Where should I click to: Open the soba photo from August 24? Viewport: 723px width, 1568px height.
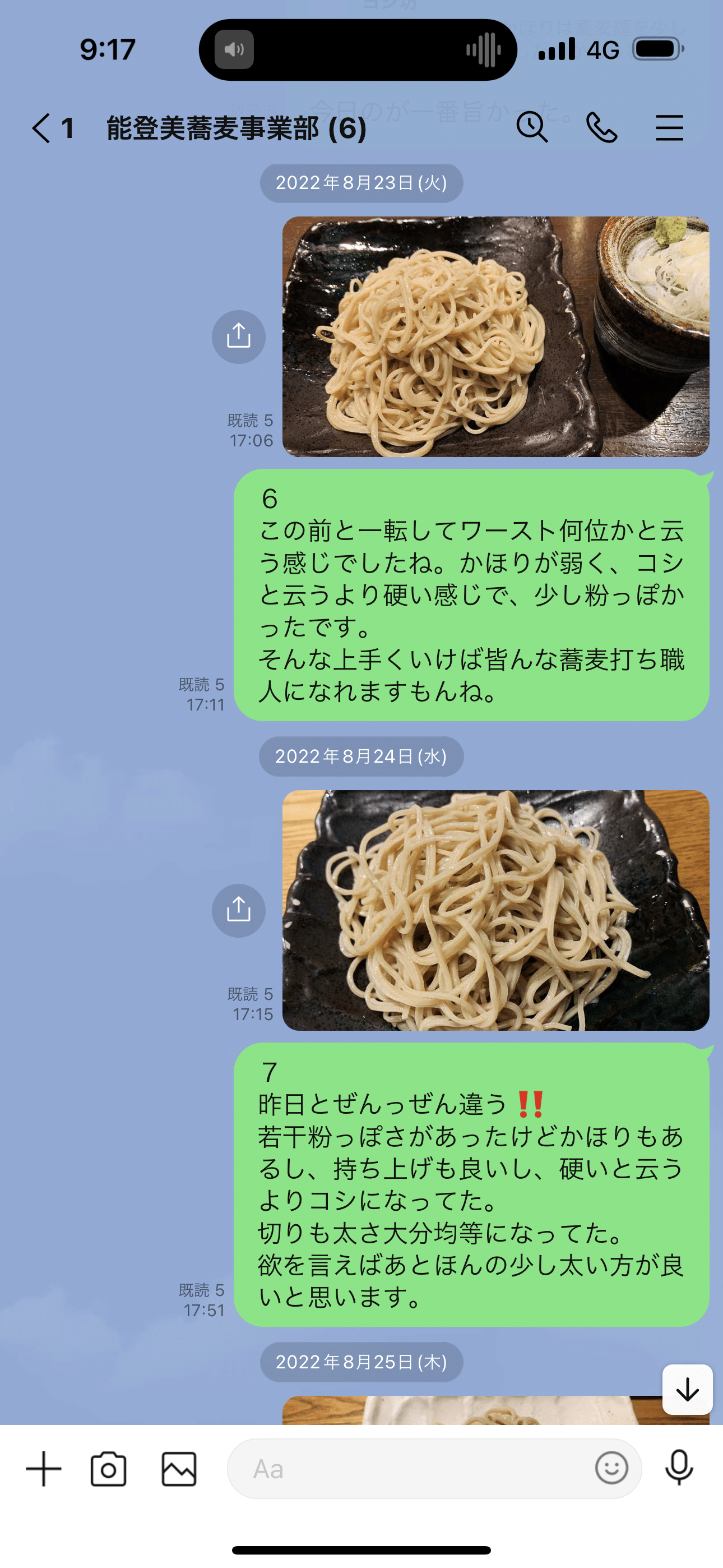pos(495,910)
